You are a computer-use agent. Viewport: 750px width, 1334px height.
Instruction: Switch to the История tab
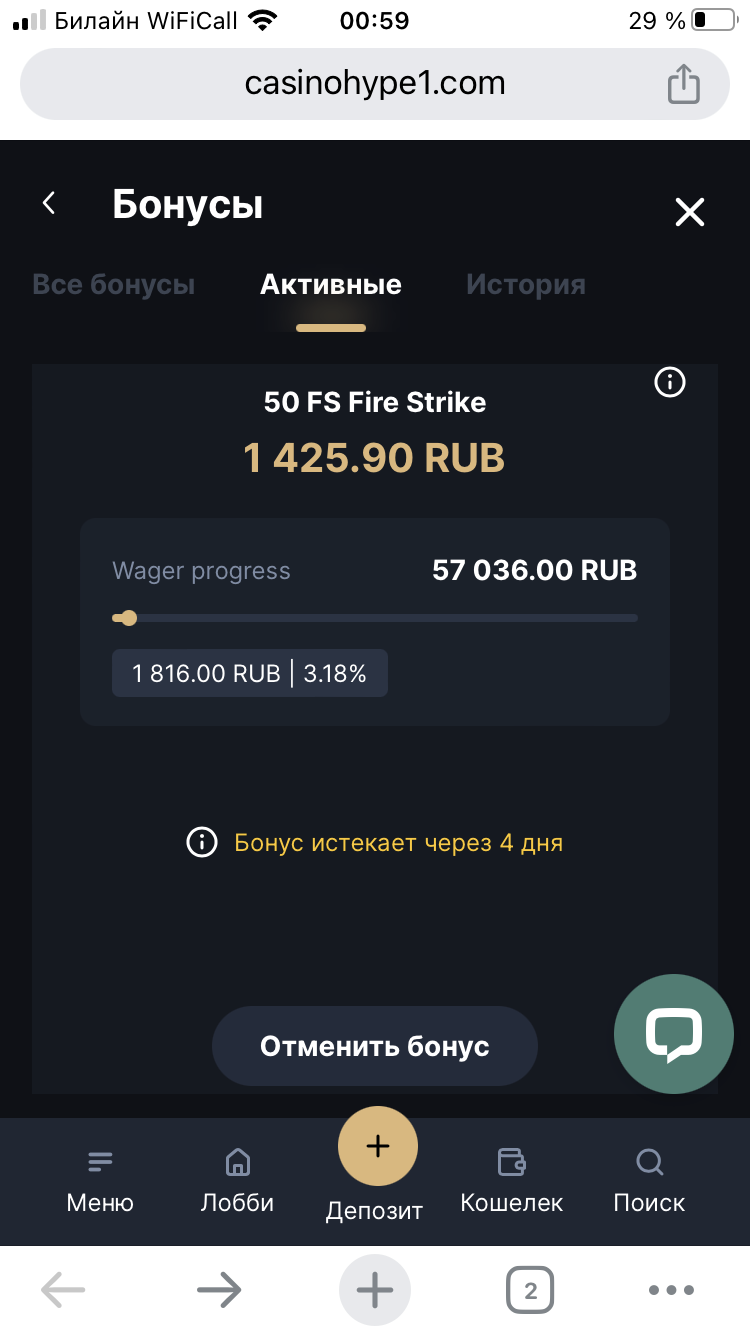(525, 285)
